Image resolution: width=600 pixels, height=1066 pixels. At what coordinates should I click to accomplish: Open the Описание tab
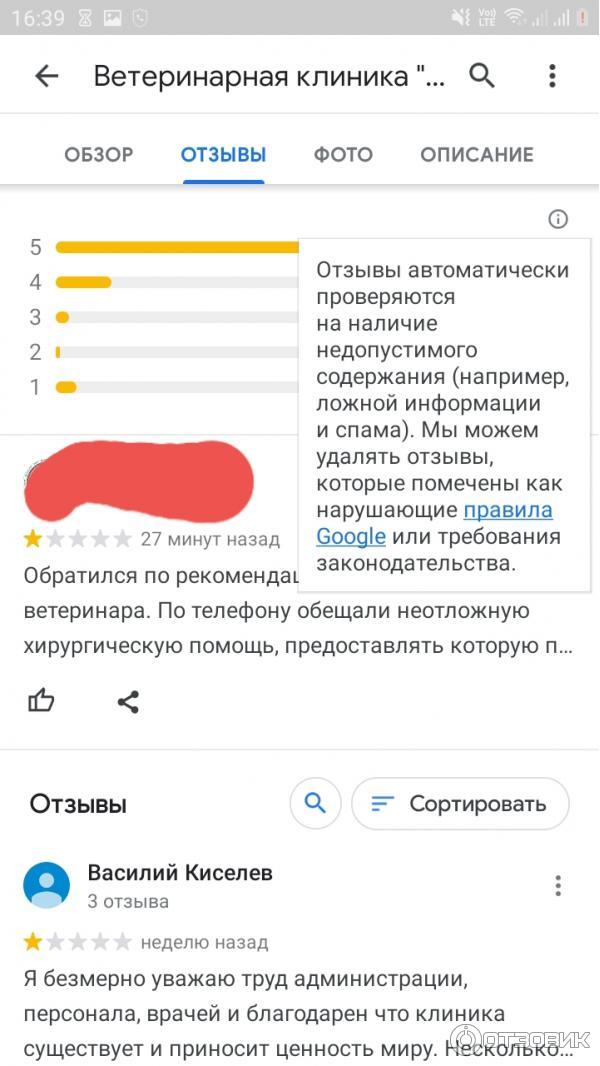476,155
